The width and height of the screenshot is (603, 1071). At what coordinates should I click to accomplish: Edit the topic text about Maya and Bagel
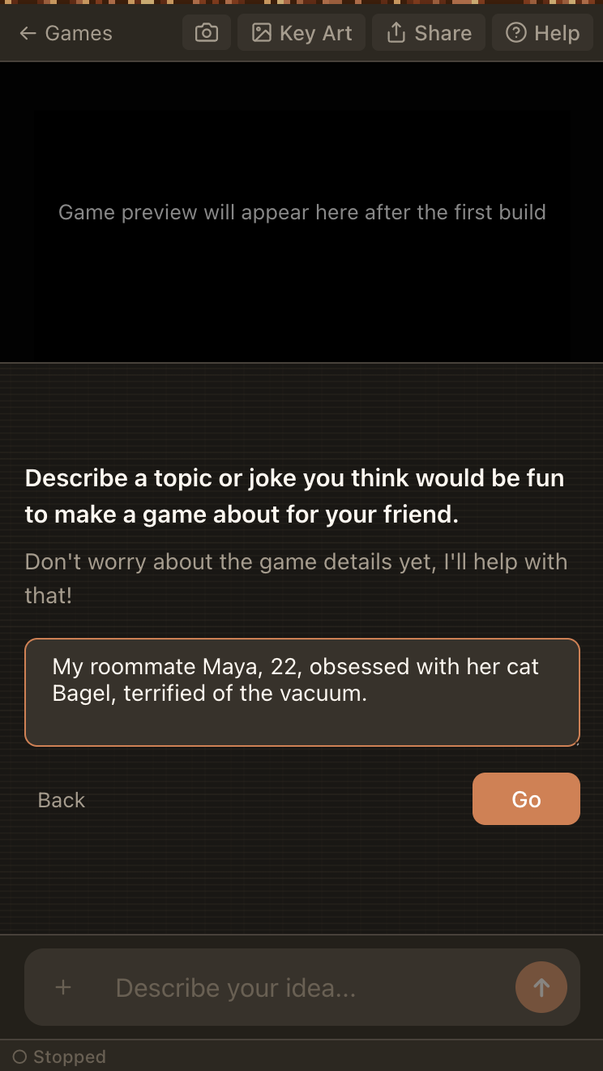tap(302, 692)
